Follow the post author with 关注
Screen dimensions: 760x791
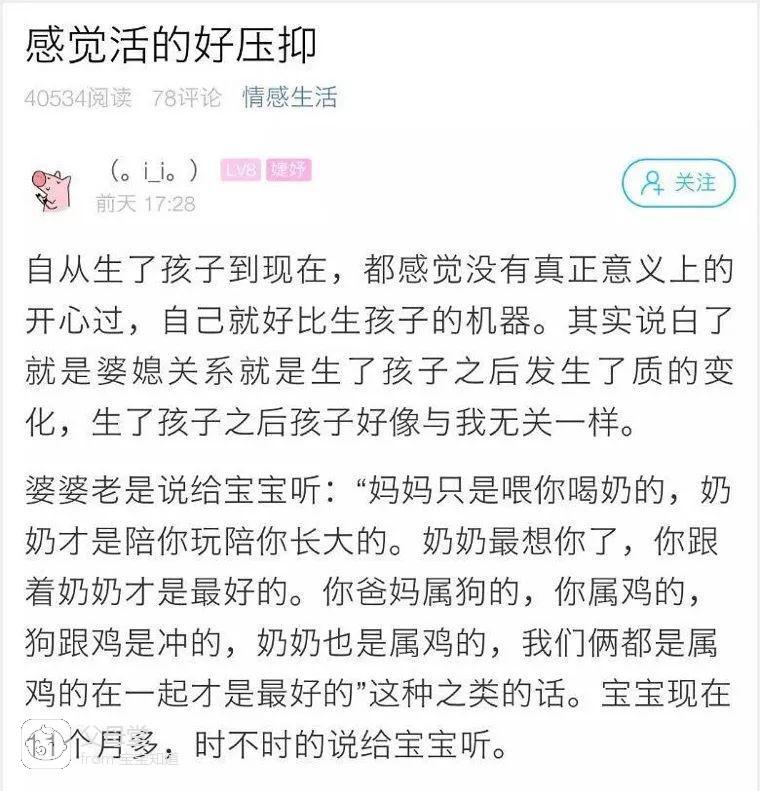(x=678, y=183)
